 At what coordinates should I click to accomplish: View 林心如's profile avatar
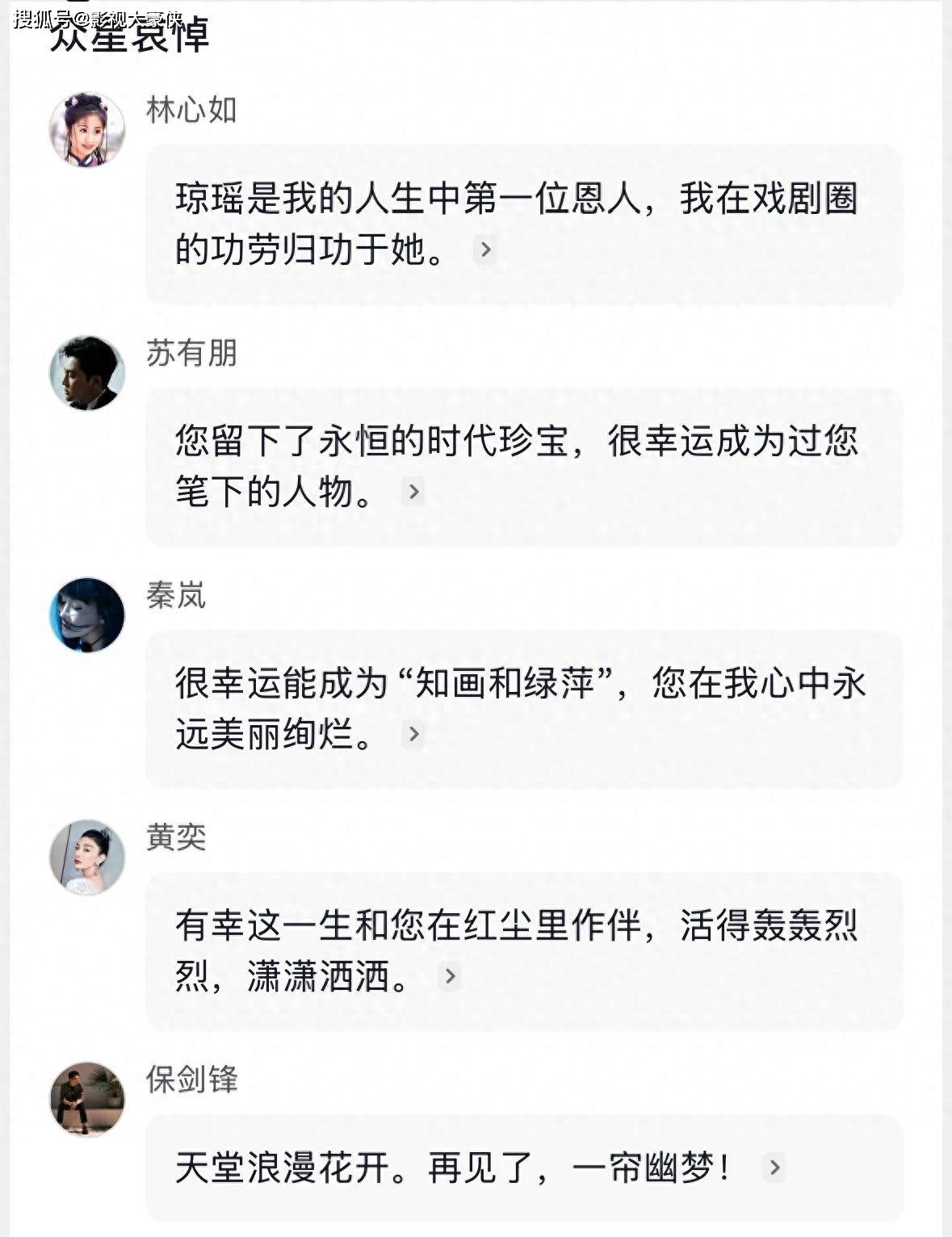(87, 130)
